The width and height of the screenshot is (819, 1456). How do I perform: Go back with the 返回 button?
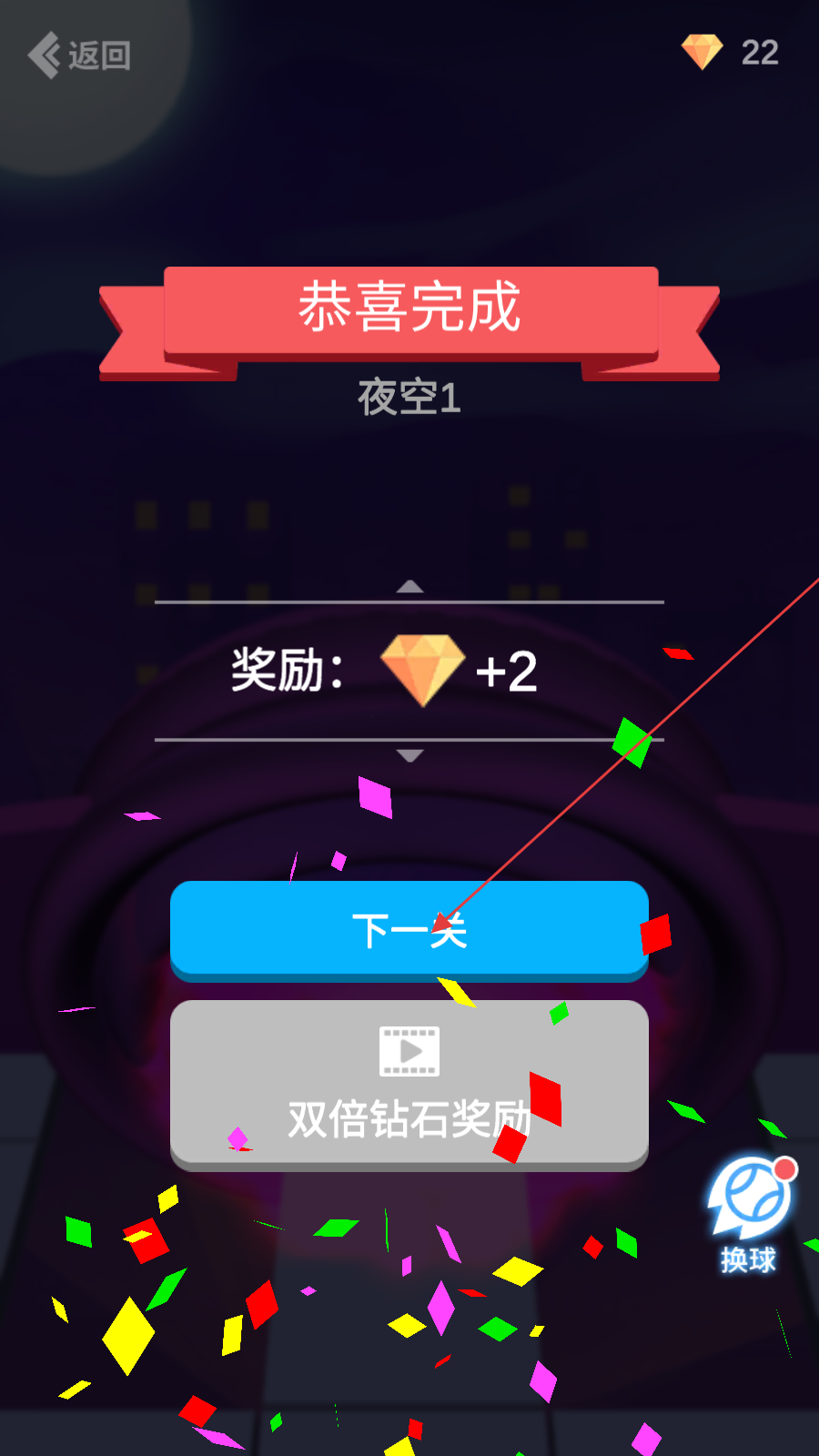click(x=80, y=56)
